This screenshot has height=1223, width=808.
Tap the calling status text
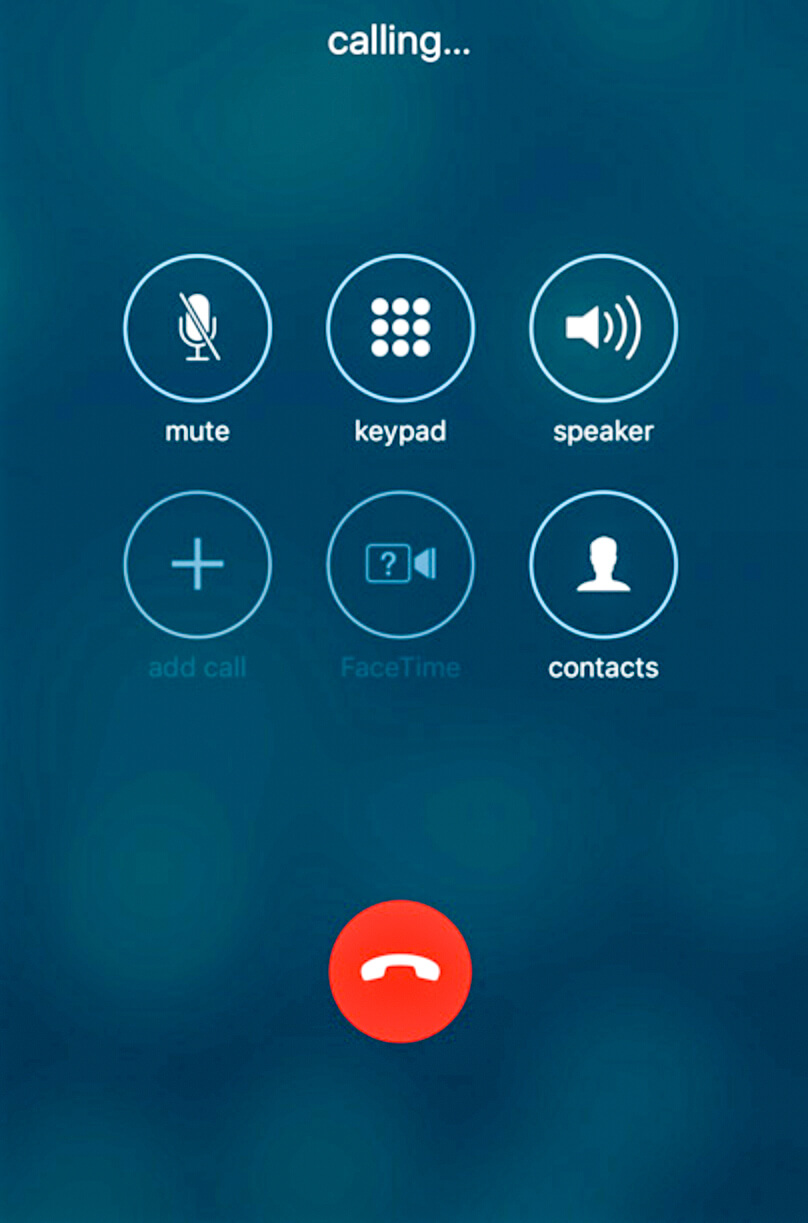(x=398, y=42)
